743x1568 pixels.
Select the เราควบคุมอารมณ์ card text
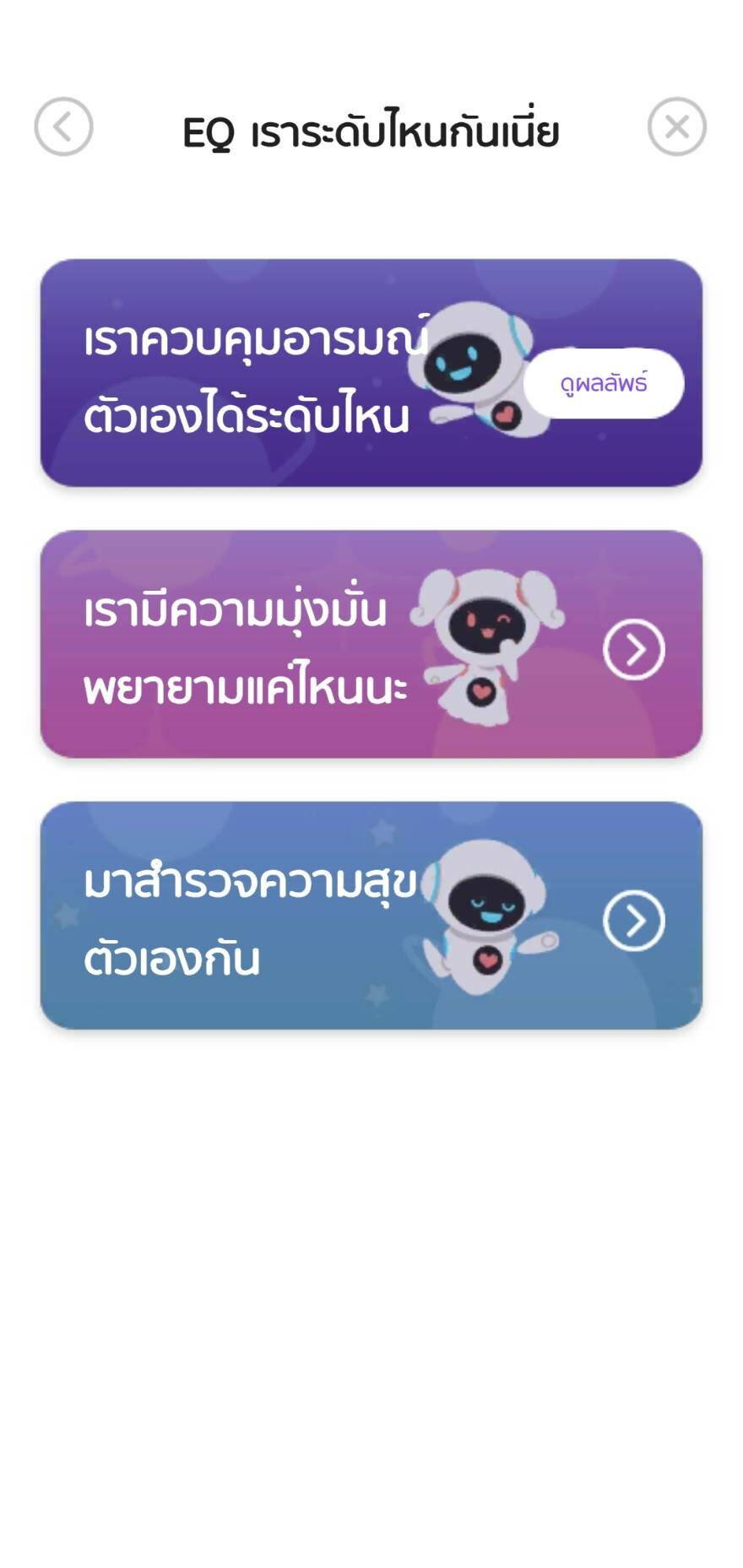[x=253, y=338]
